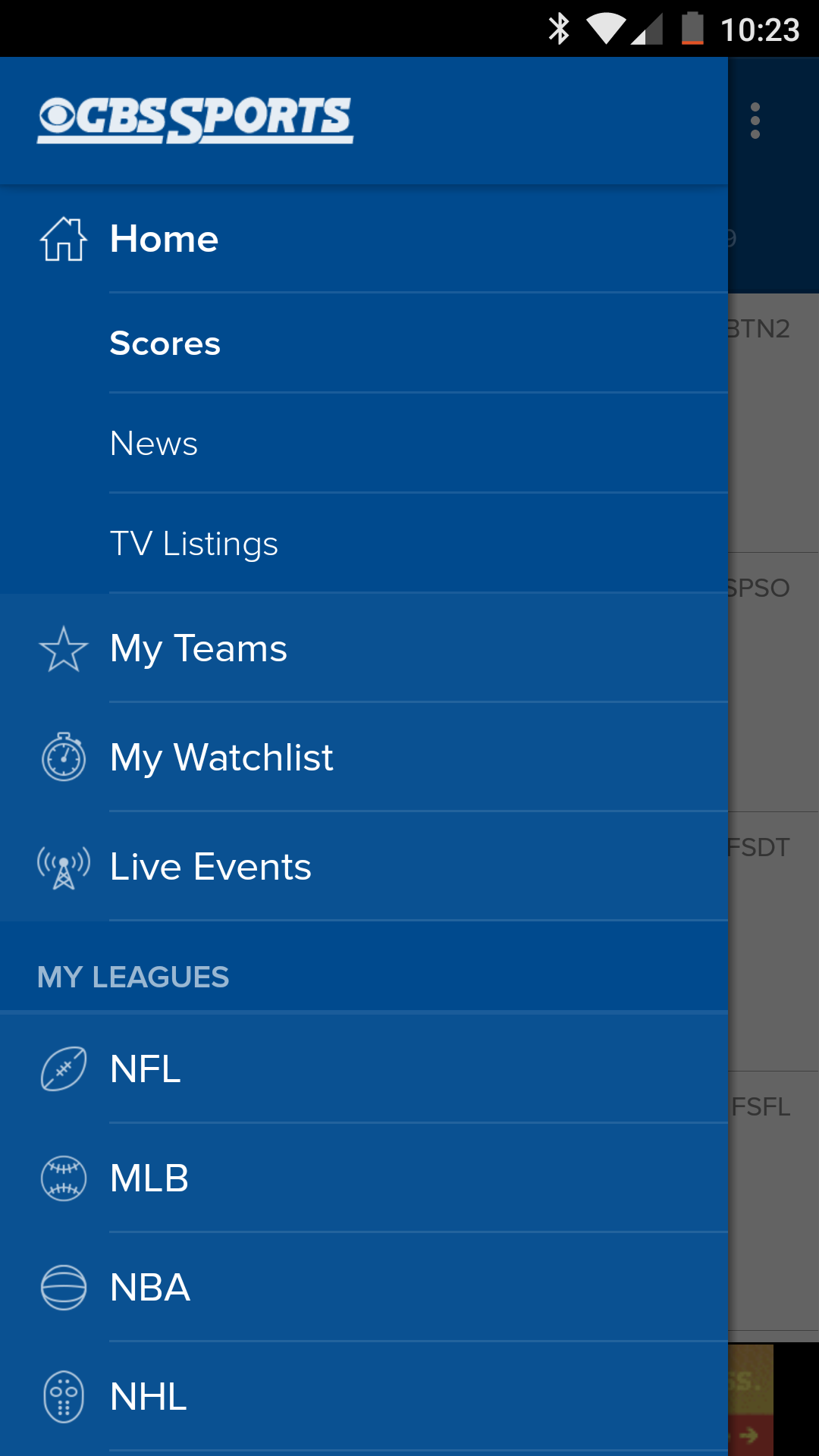Tap the MLB baseball icon
The height and width of the screenshot is (1456, 819).
tap(64, 1178)
